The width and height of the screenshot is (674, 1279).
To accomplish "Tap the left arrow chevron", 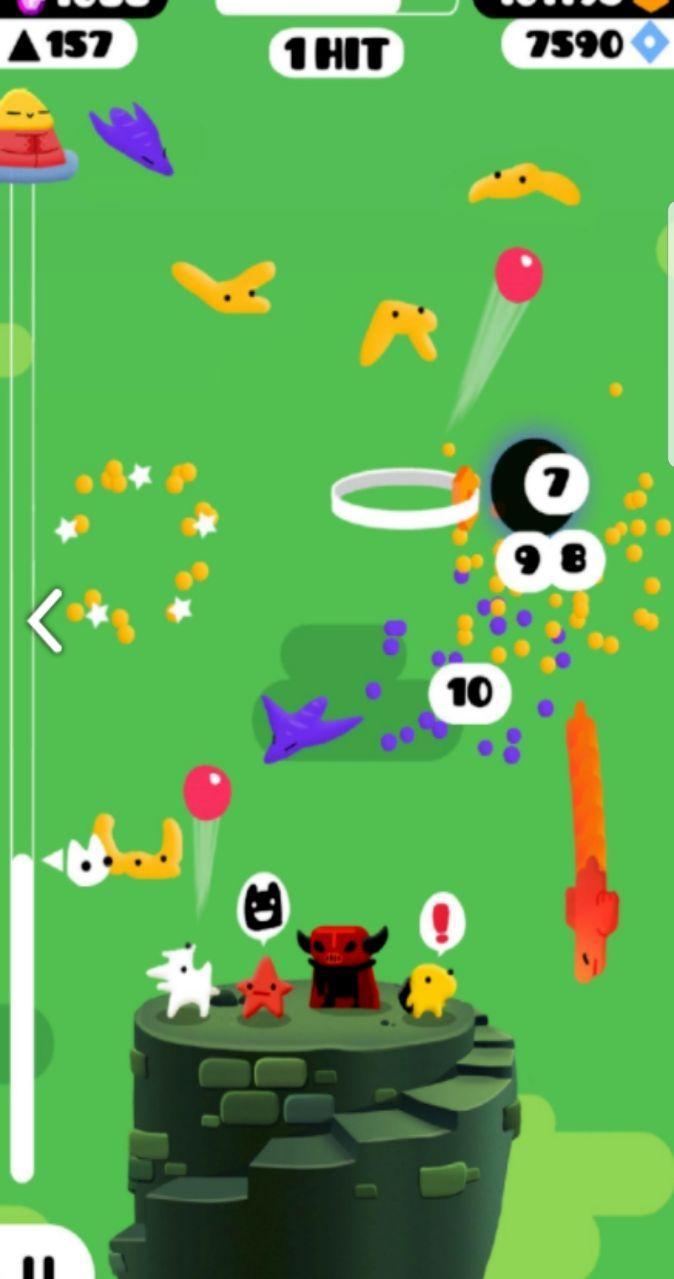I will click(45, 621).
